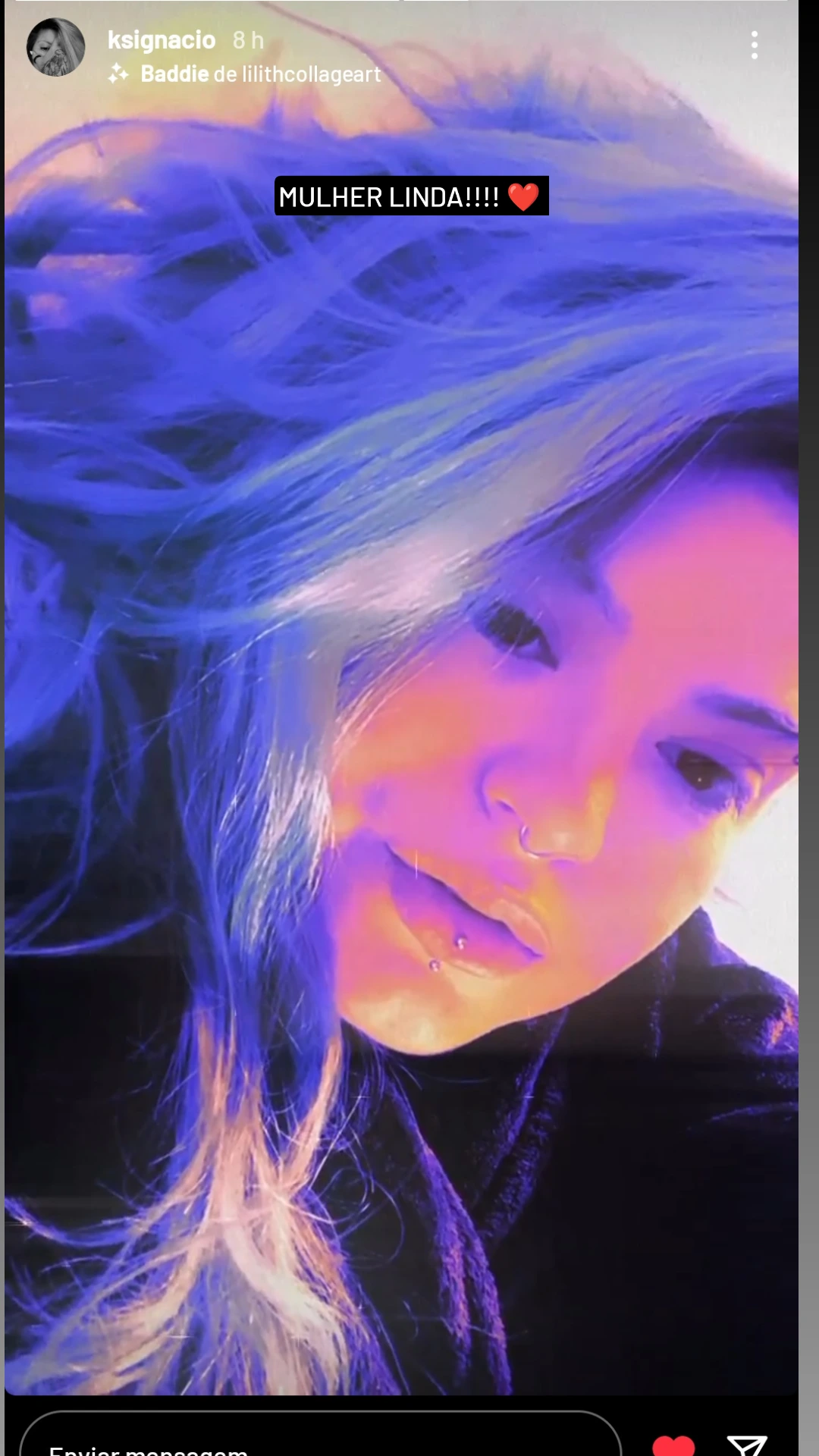This screenshot has width=819, height=1456.
Task: Open the ksignacio username link
Action: [161, 40]
